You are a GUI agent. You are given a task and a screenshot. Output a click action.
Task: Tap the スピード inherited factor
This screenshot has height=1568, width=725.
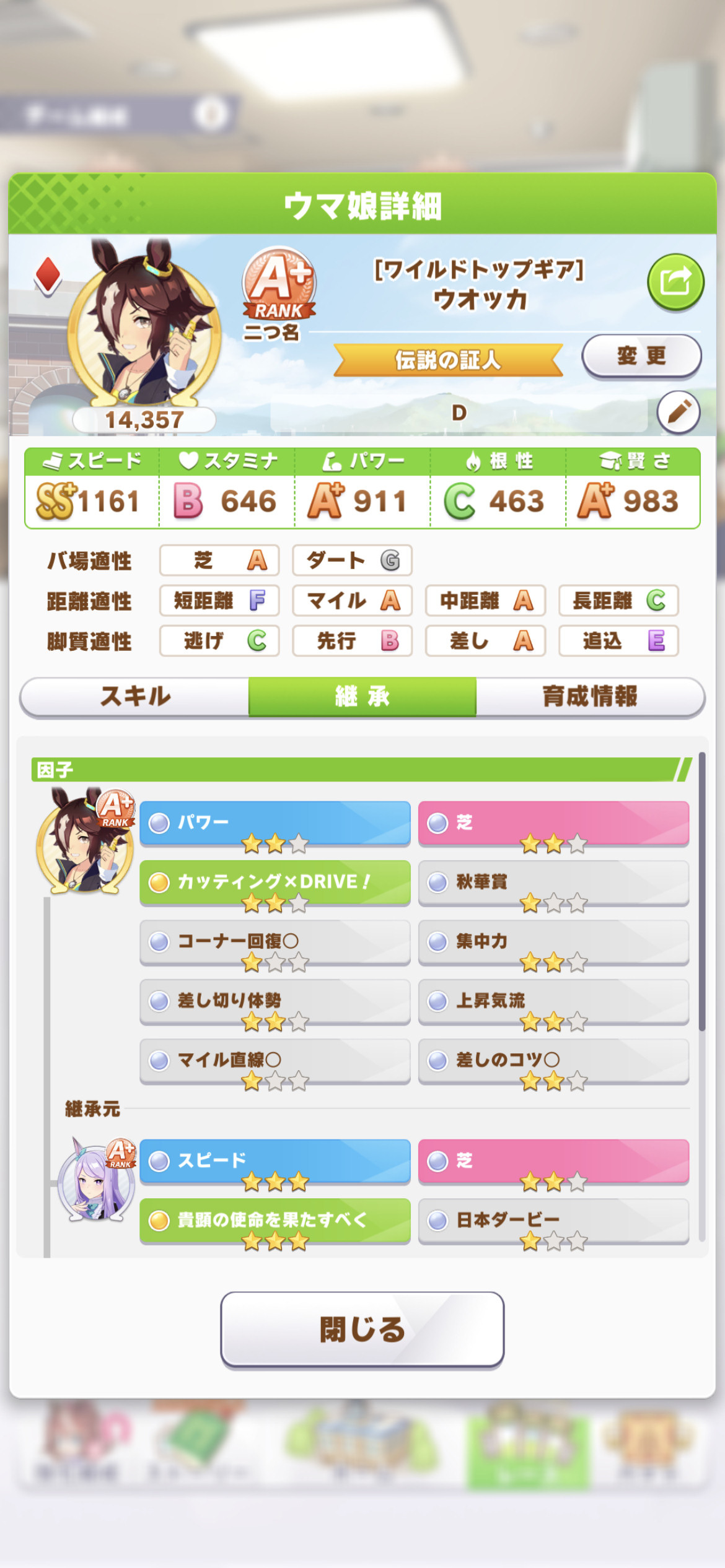275,1161
